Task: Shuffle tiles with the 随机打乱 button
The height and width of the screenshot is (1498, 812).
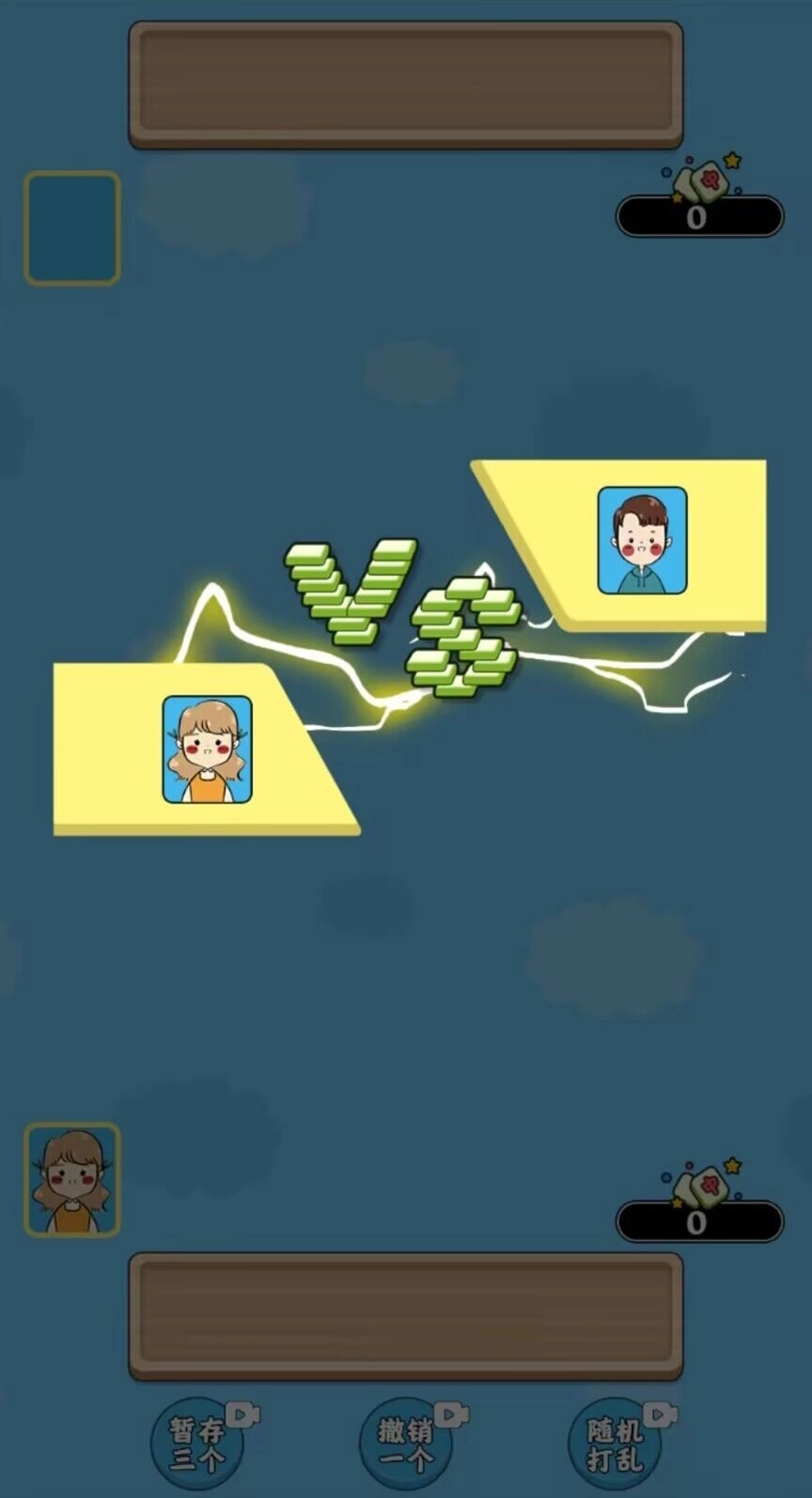Action: 615,1445
